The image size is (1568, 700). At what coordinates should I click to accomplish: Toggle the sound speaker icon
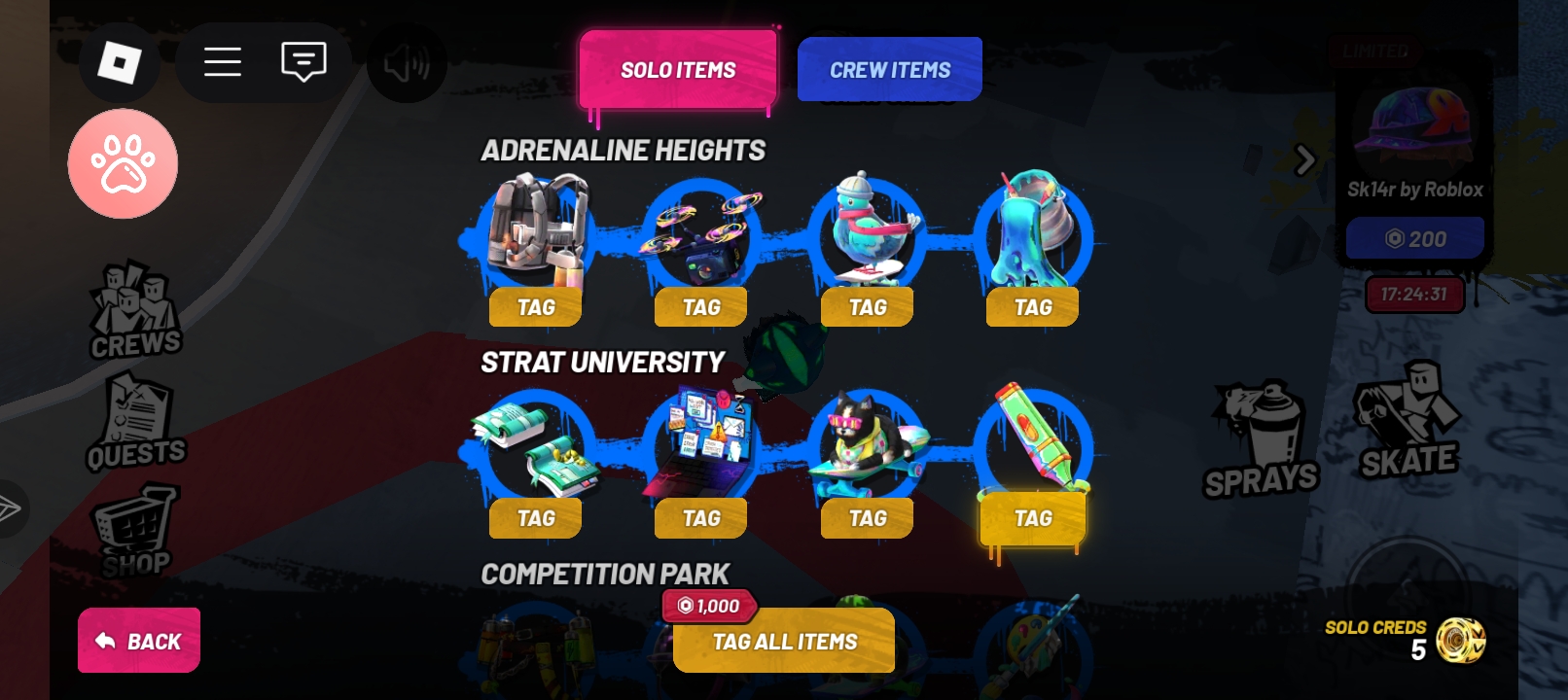[407, 64]
